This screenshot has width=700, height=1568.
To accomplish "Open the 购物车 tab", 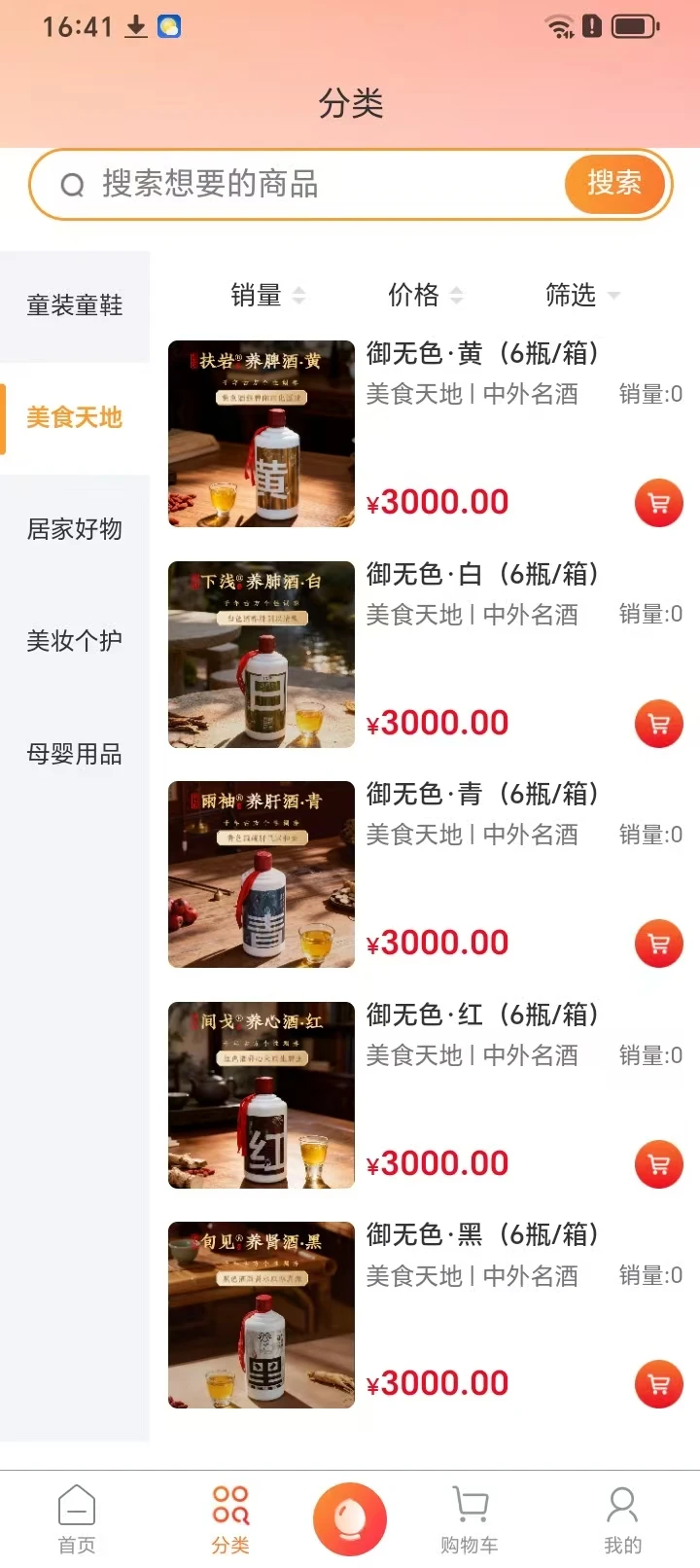I will coord(470,1518).
